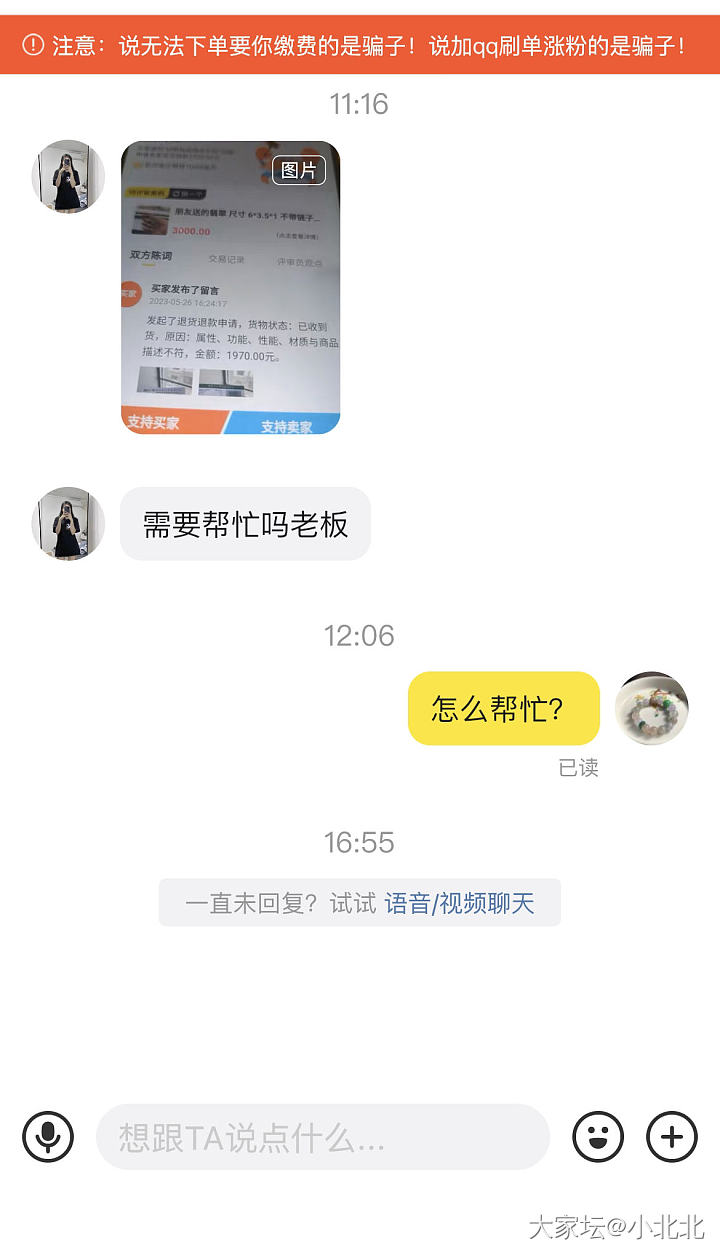Open your own avatar beside 怎么帮忙?
720x1255 pixels.
pyautogui.click(x=651, y=708)
